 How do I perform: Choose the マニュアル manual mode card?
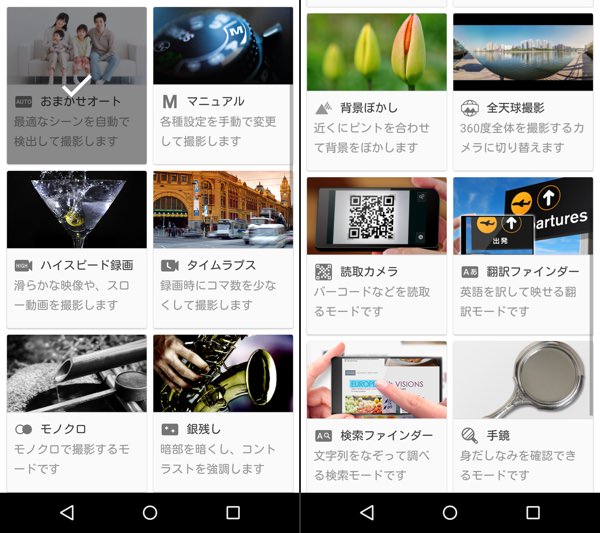pyautogui.click(x=223, y=86)
